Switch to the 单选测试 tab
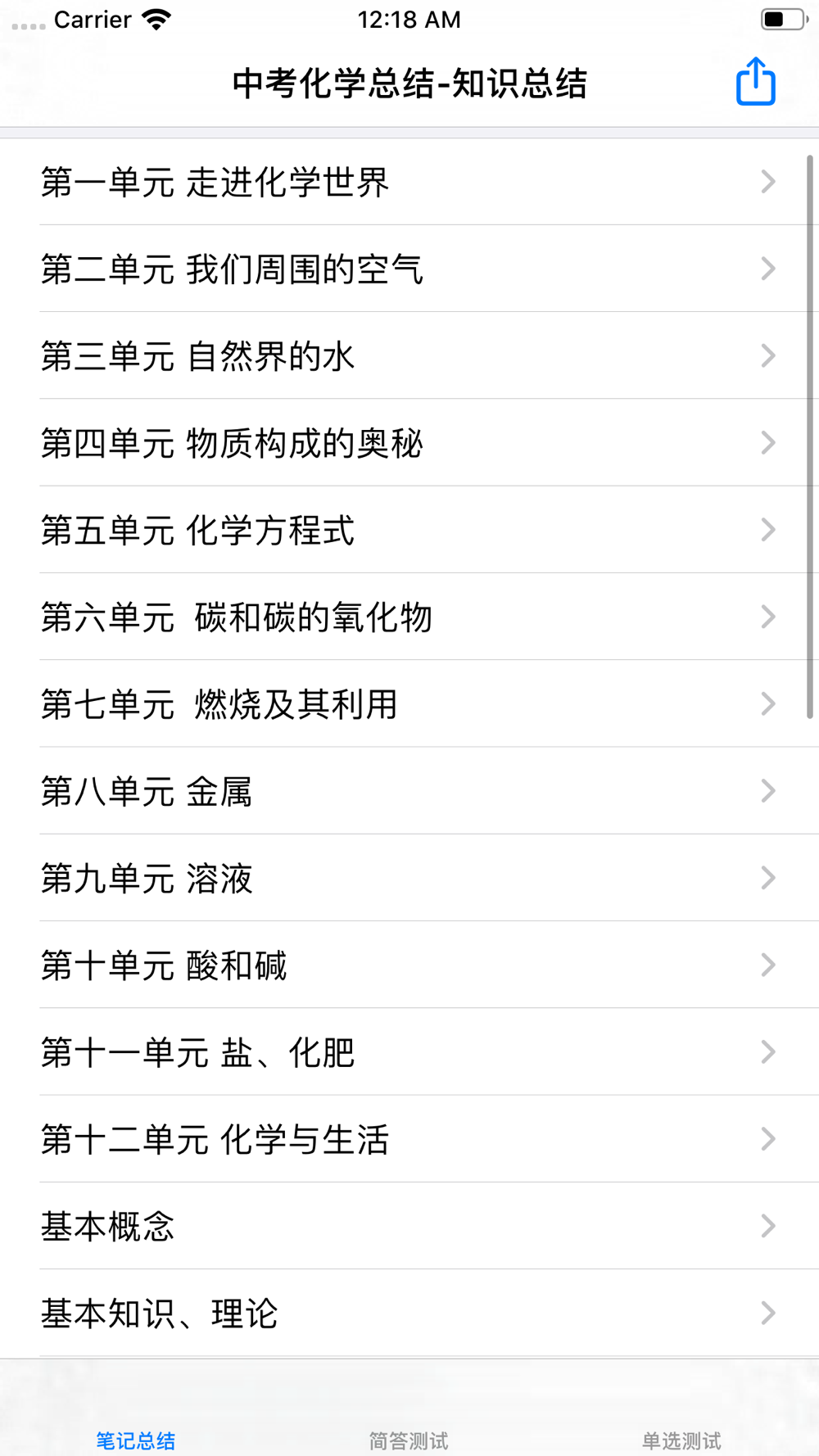This screenshot has height=1456, width=819. [681, 1440]
